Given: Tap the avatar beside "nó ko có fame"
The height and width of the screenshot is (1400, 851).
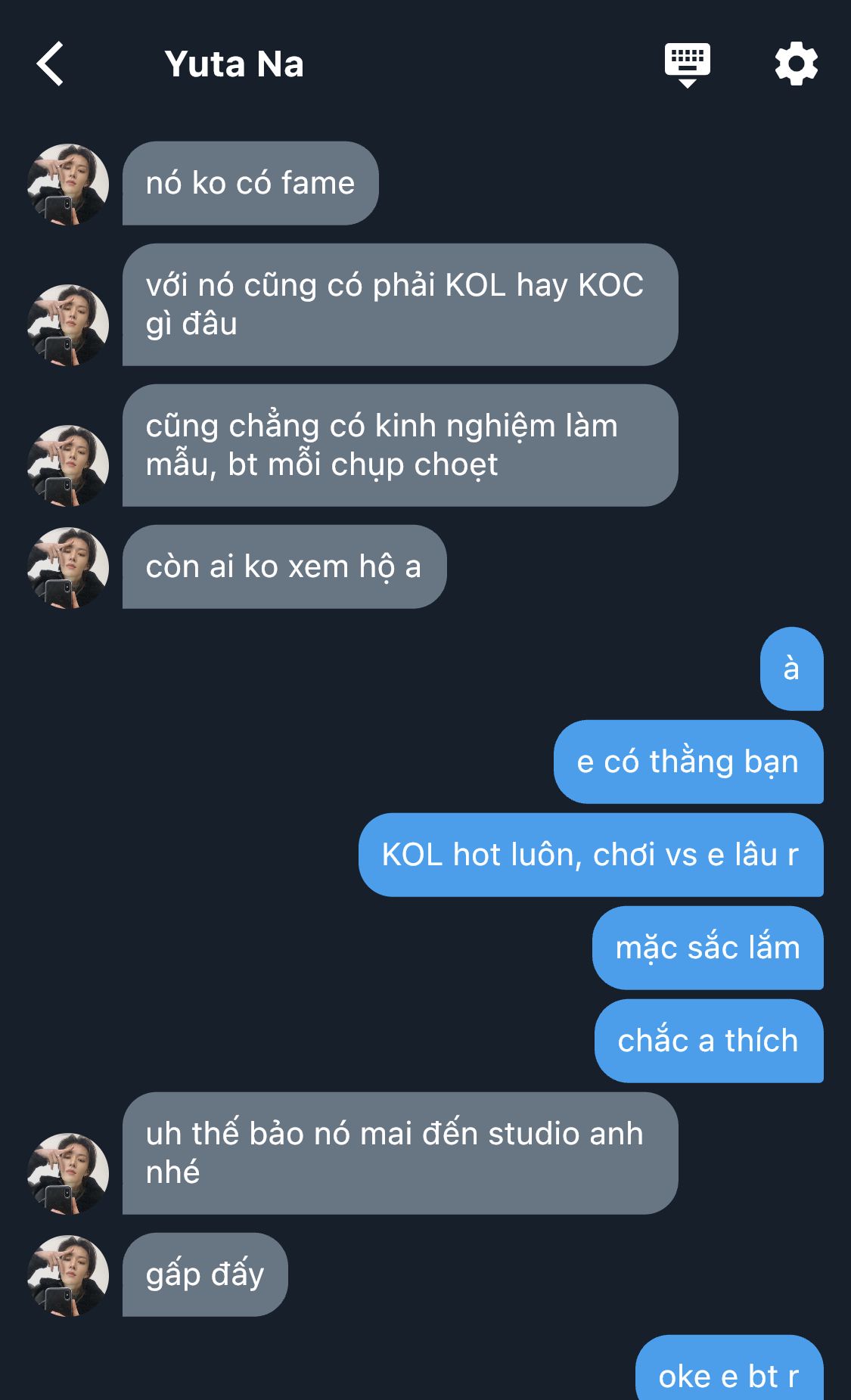Looking at the screenshot, I should coord(68,185).
